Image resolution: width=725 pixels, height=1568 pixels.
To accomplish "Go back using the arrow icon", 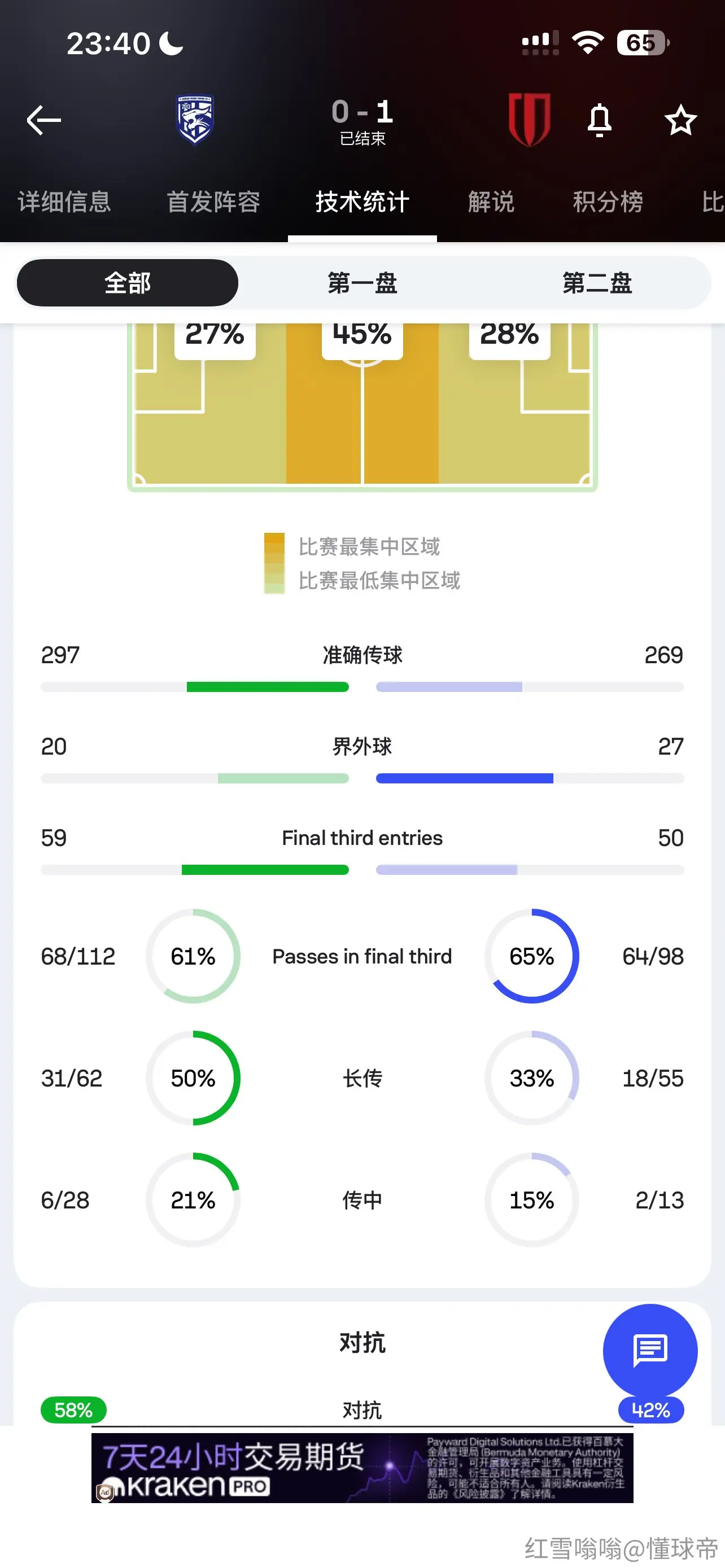I will pyautogui.click(x=44, y=120).
